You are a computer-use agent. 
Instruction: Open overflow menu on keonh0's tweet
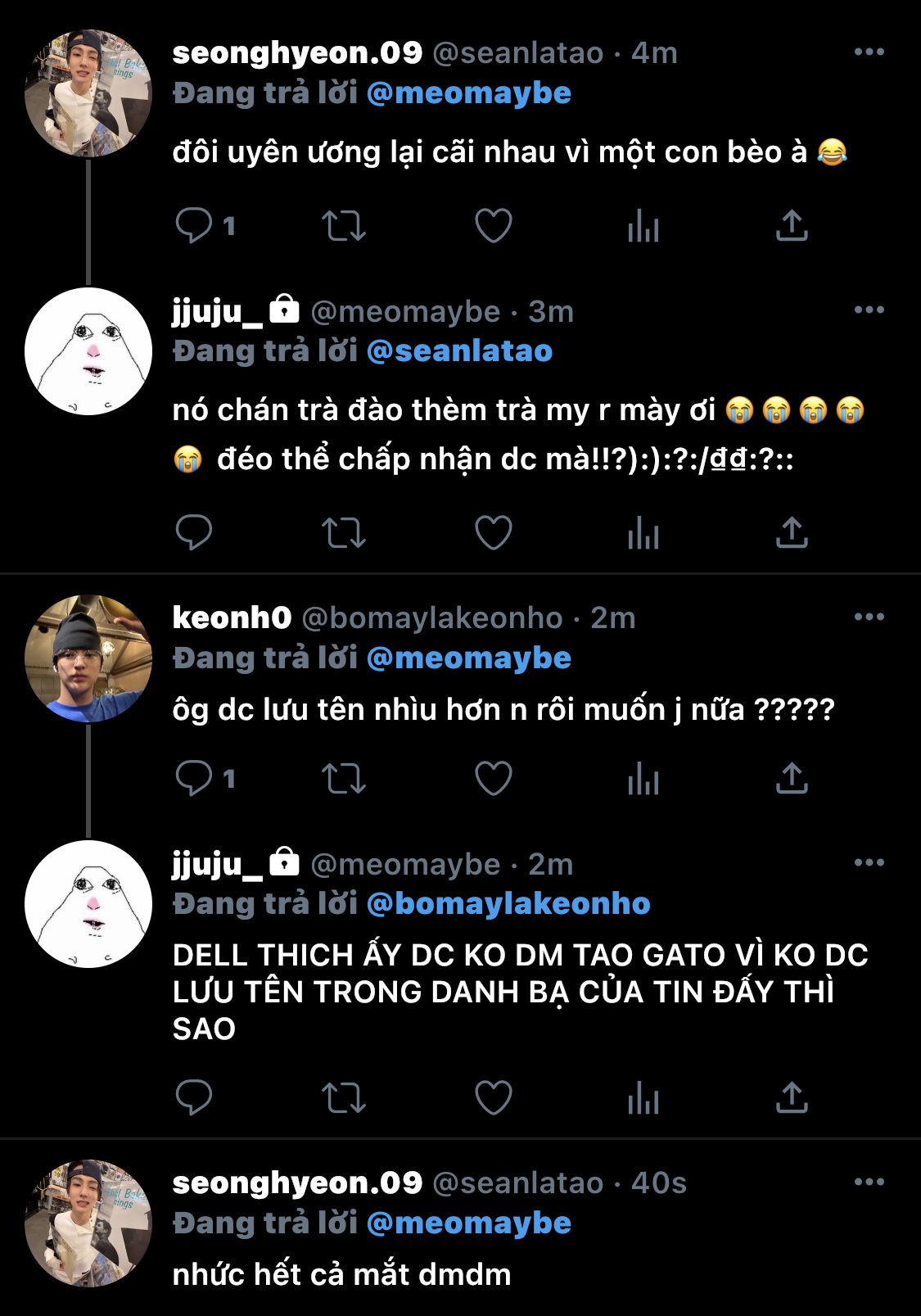tap(869, 617)
